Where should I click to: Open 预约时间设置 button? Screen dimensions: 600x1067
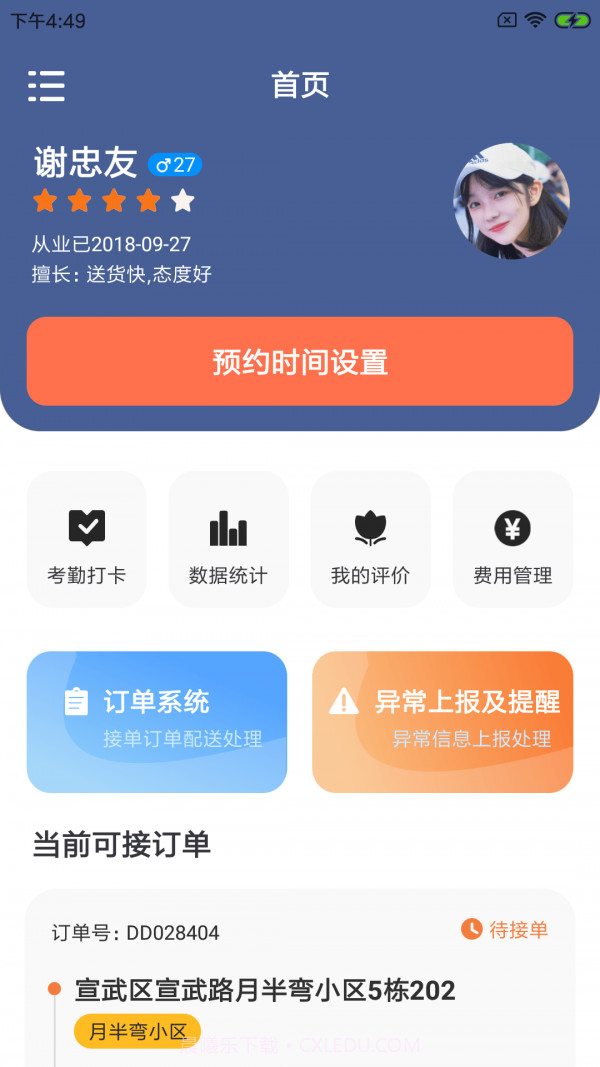pos(300,362)
